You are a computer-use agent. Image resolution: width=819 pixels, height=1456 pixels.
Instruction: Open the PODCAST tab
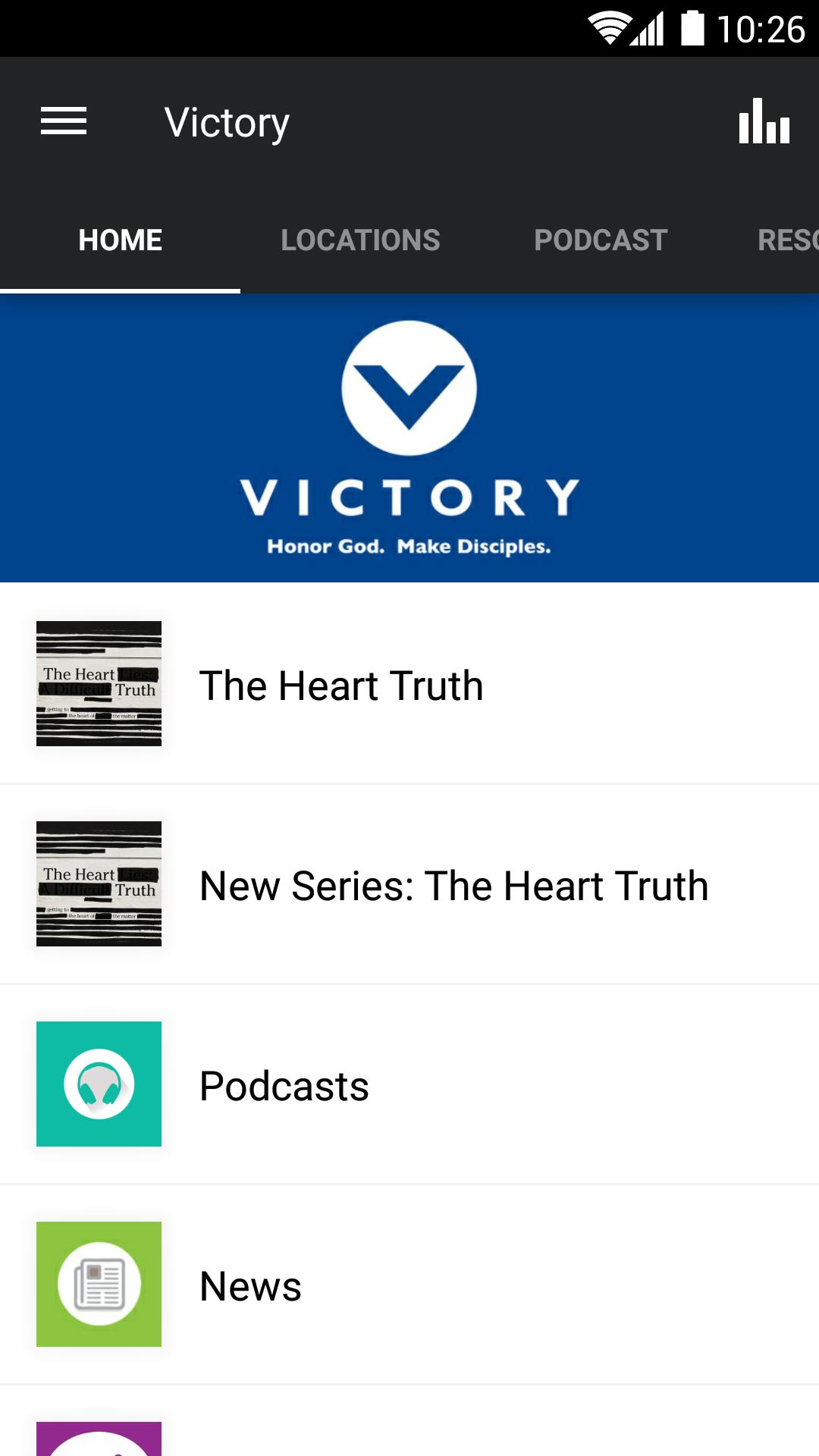[600, 239]
